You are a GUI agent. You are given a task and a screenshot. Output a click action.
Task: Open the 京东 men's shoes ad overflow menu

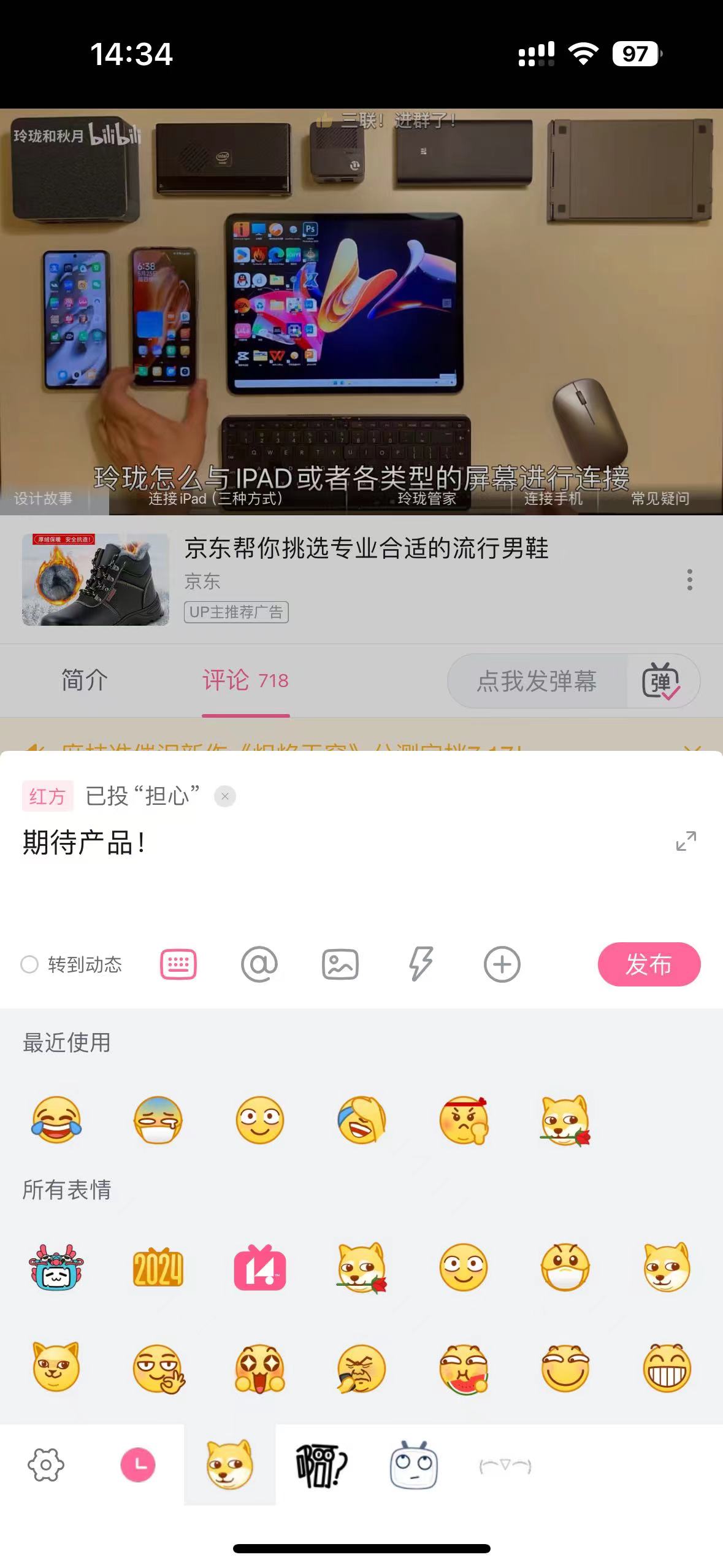coord(690,580)
